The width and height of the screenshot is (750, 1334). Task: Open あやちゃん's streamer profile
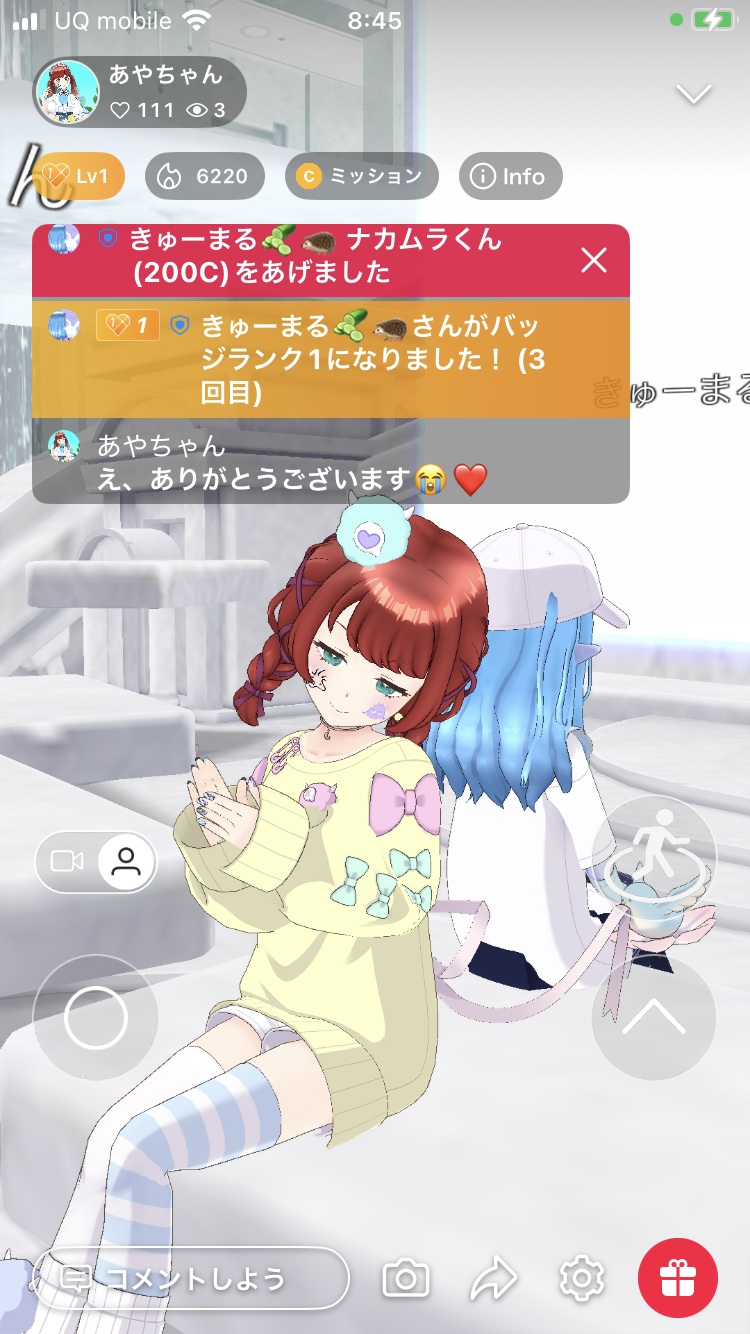click(138, 92)
